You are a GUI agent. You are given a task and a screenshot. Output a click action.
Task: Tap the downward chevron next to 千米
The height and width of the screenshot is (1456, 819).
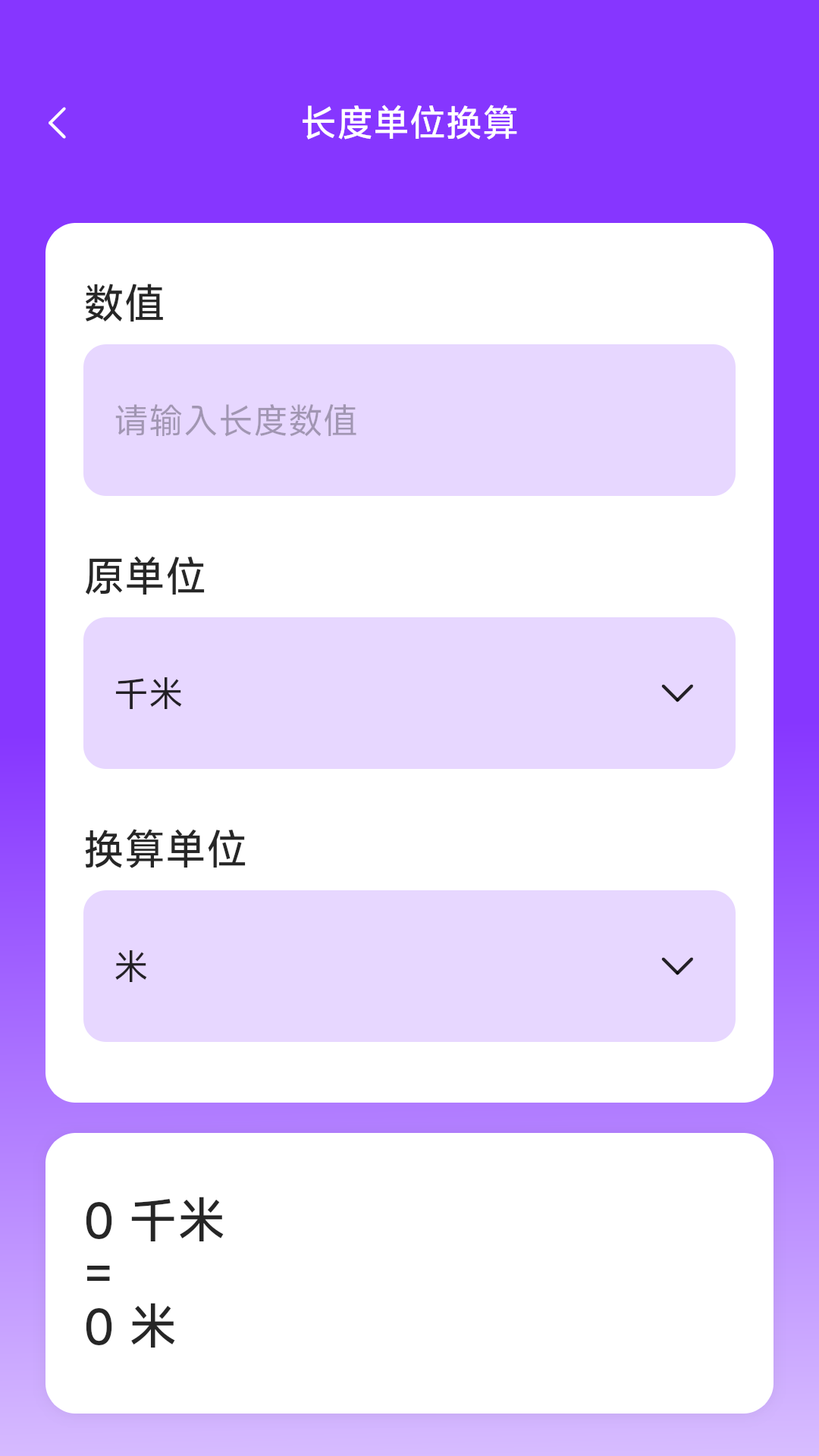pyautogui.click(x=677, y=691)
